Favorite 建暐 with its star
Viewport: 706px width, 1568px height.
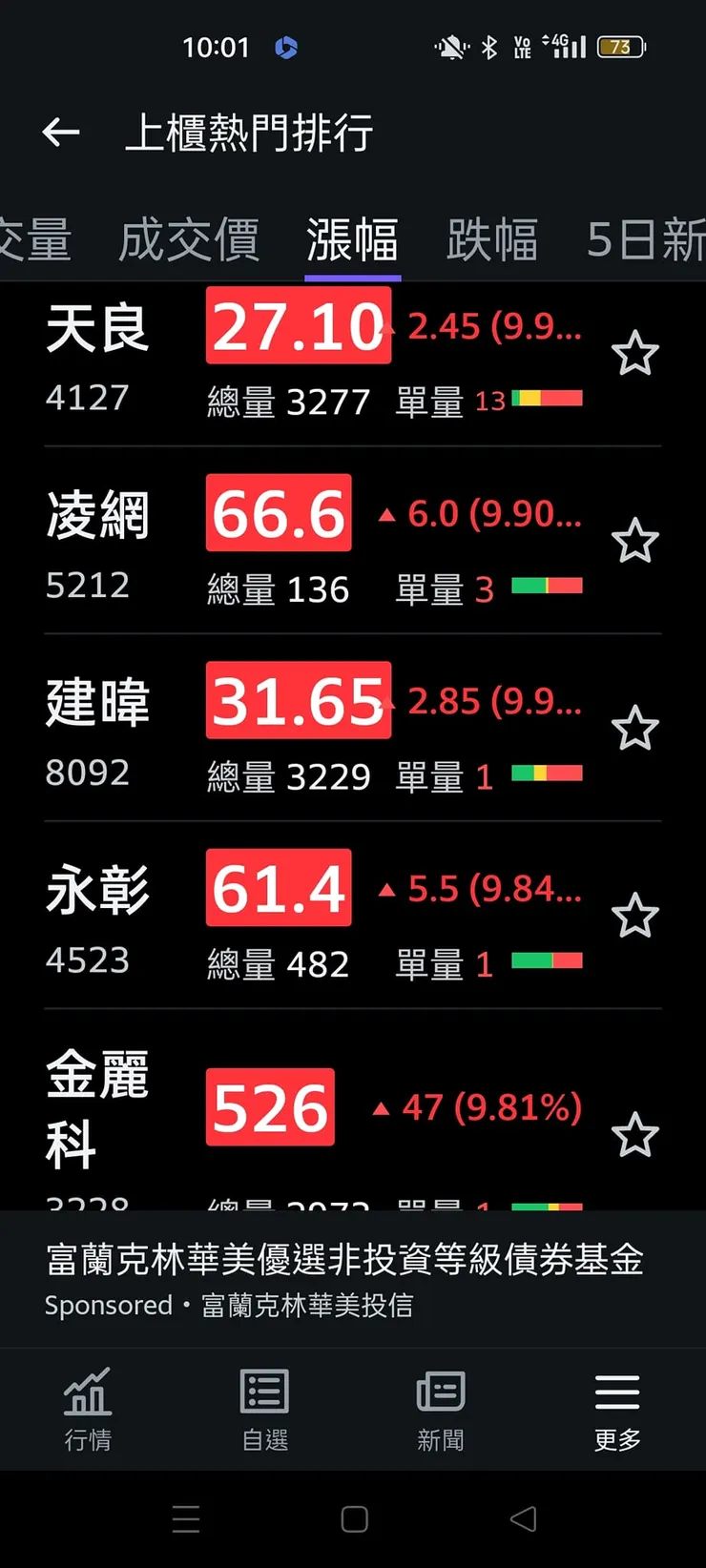coord(634,730)
